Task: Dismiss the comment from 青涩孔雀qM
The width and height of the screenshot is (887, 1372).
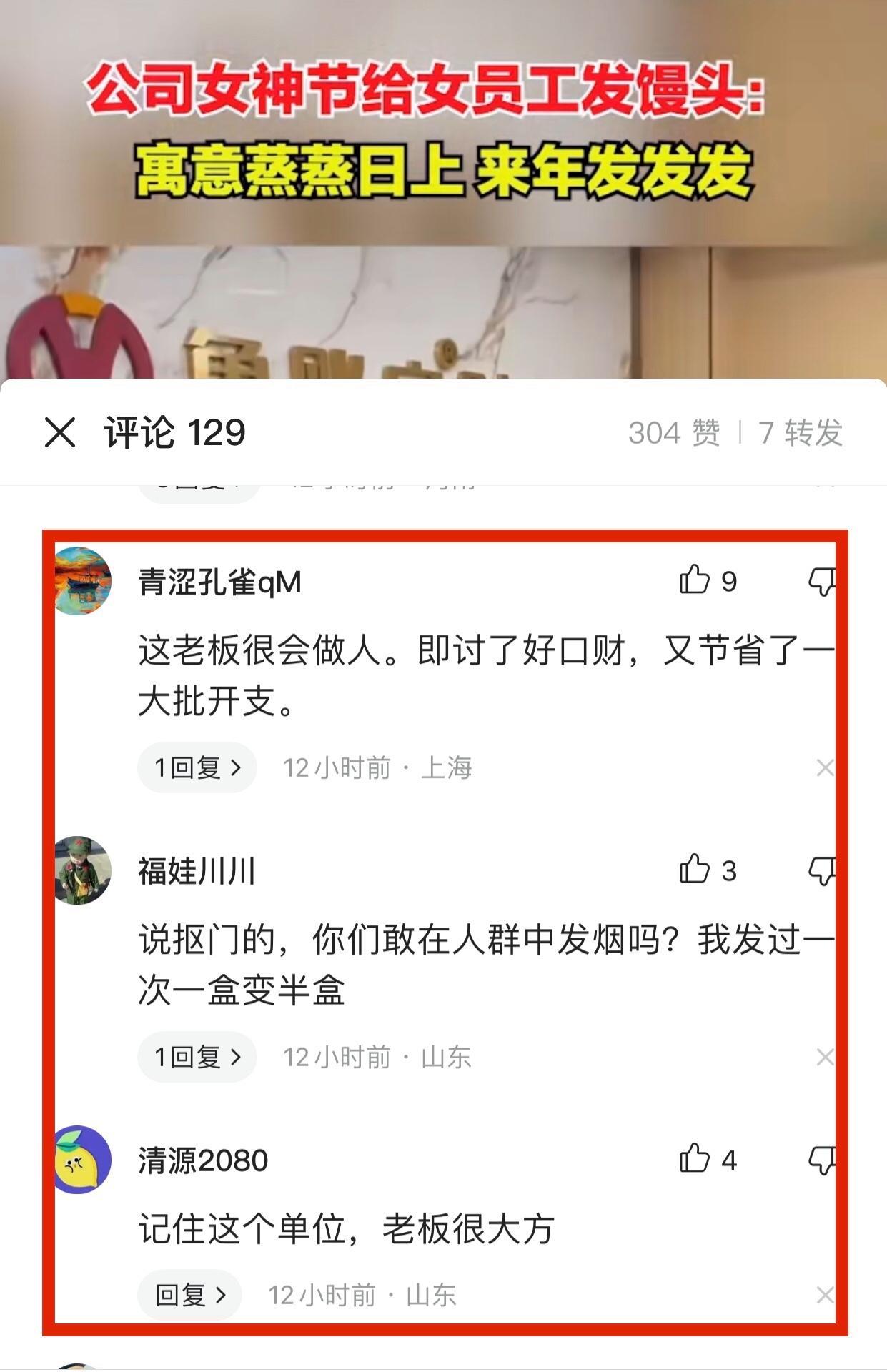Action: tap(825, 768)
